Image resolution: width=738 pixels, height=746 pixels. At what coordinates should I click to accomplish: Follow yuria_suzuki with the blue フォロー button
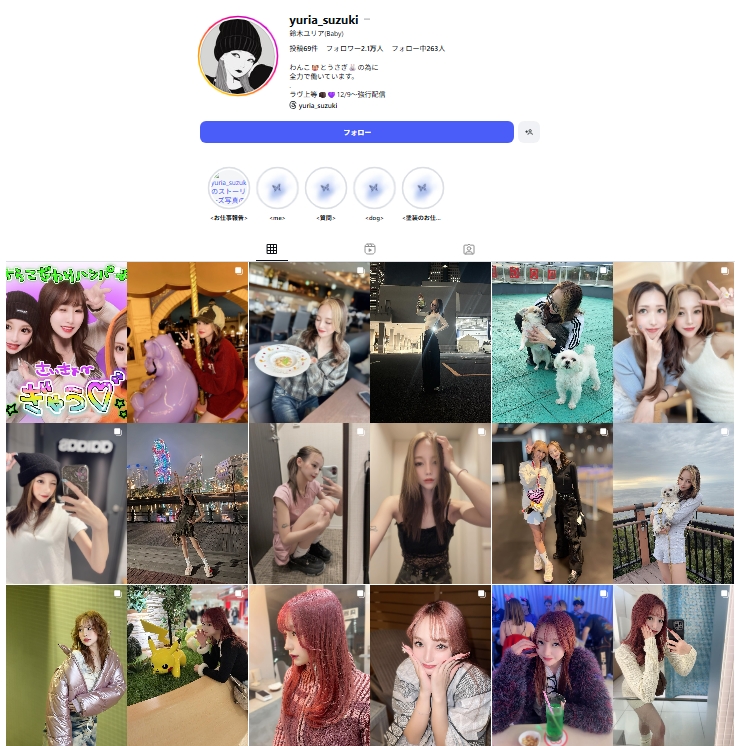pos(356,132)
